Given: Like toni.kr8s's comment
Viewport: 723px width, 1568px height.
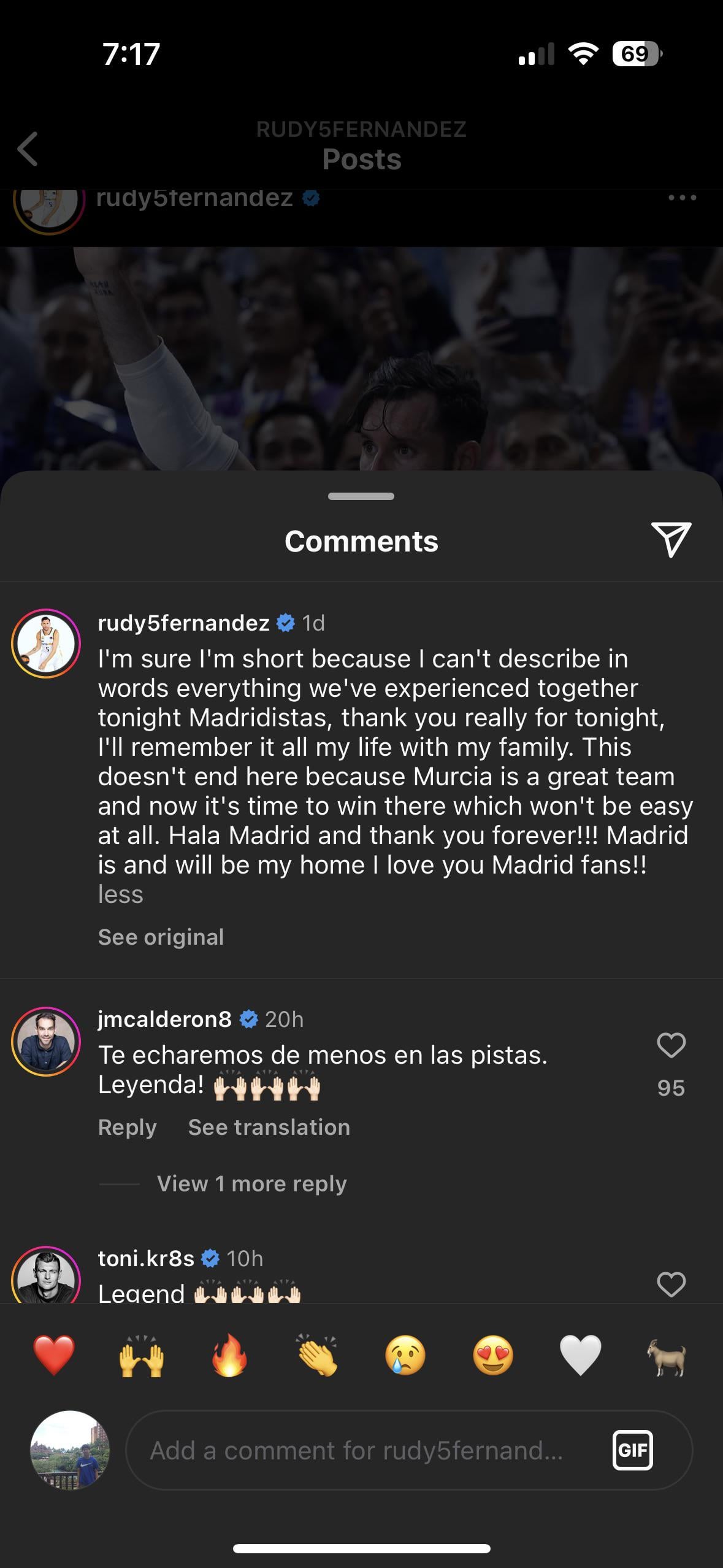Looking at the screenshot, I should (671, 1284).
